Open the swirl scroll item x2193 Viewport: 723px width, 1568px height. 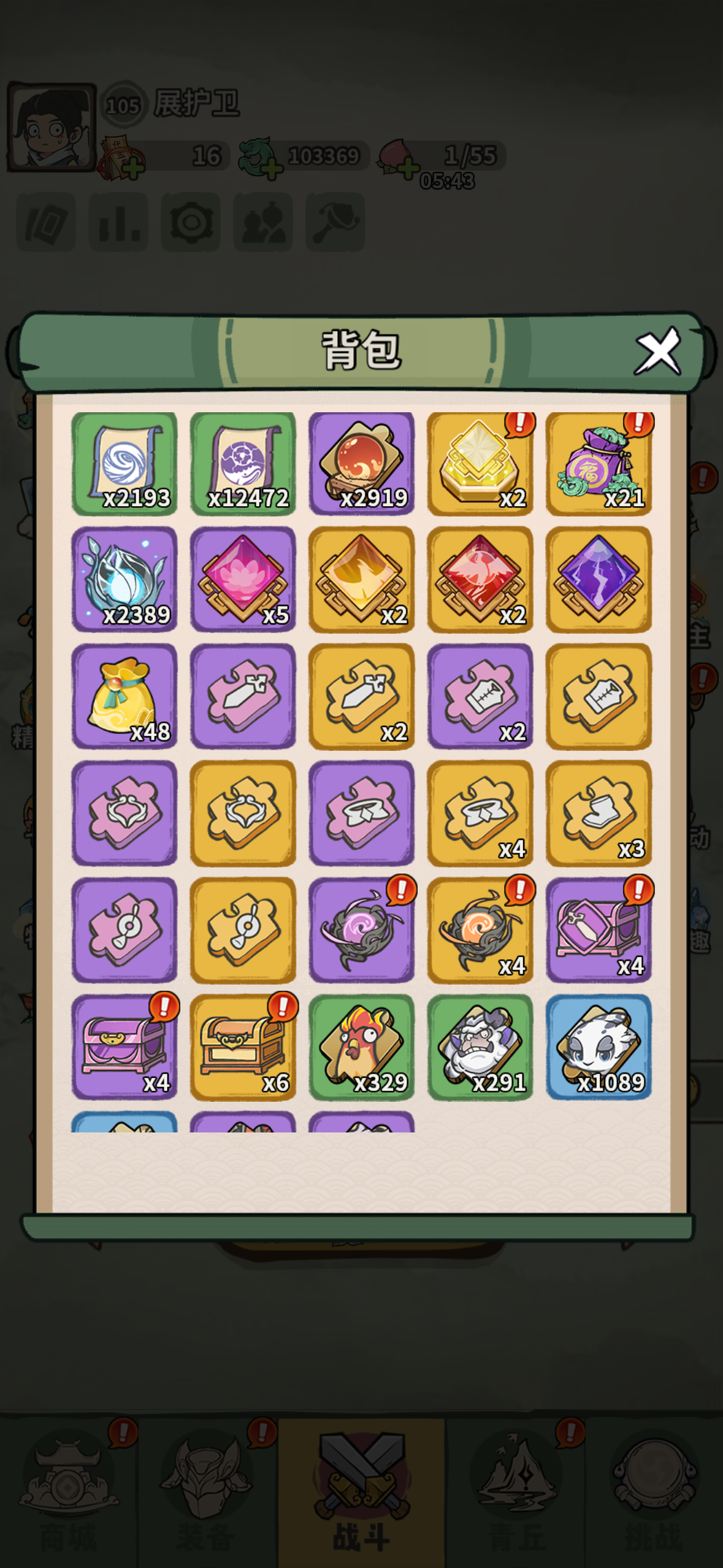[124, 463]
